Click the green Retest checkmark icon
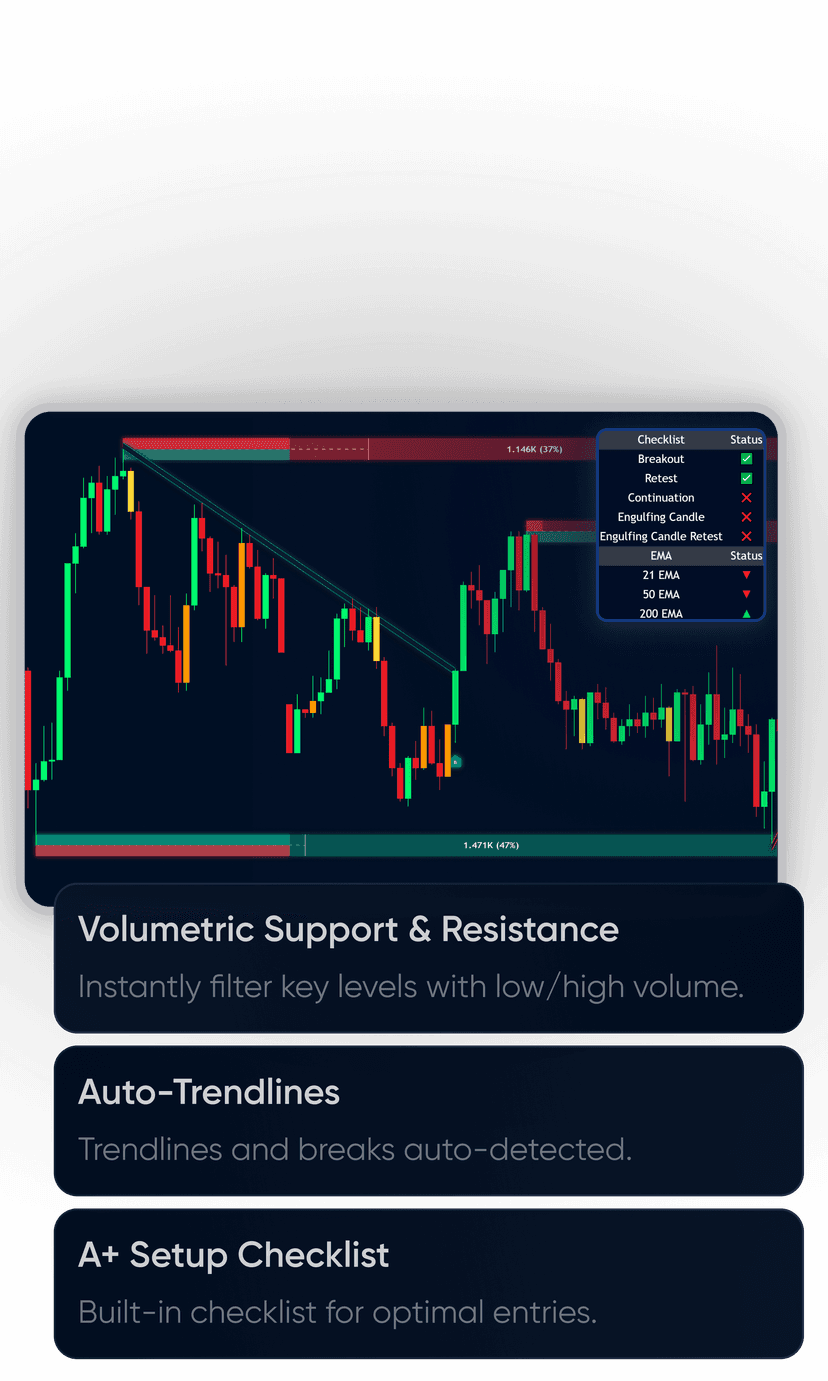The image size is (828, 1381). coord(746,478)
